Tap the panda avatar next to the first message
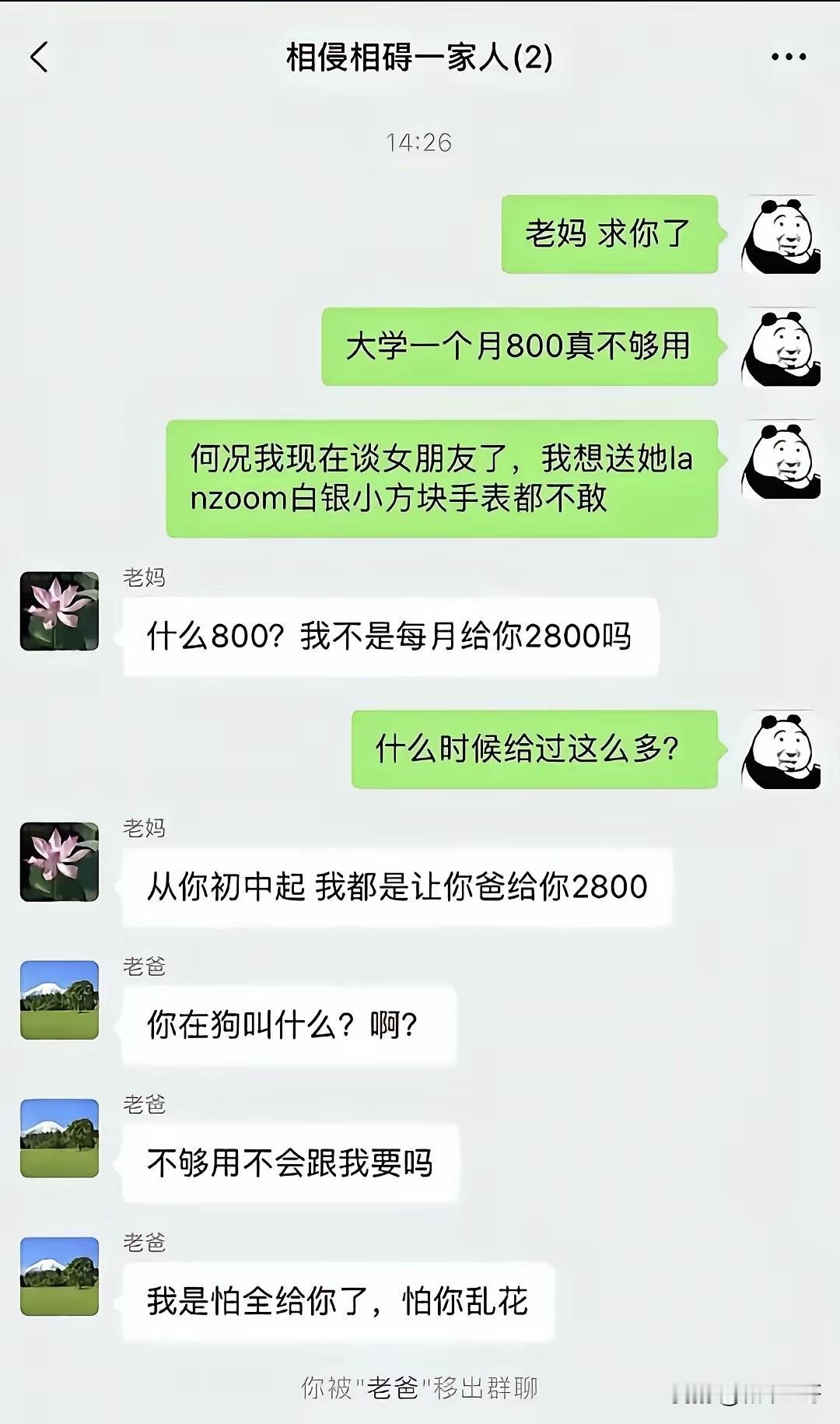Screen dimensions: 840x1424 (783, 233)
